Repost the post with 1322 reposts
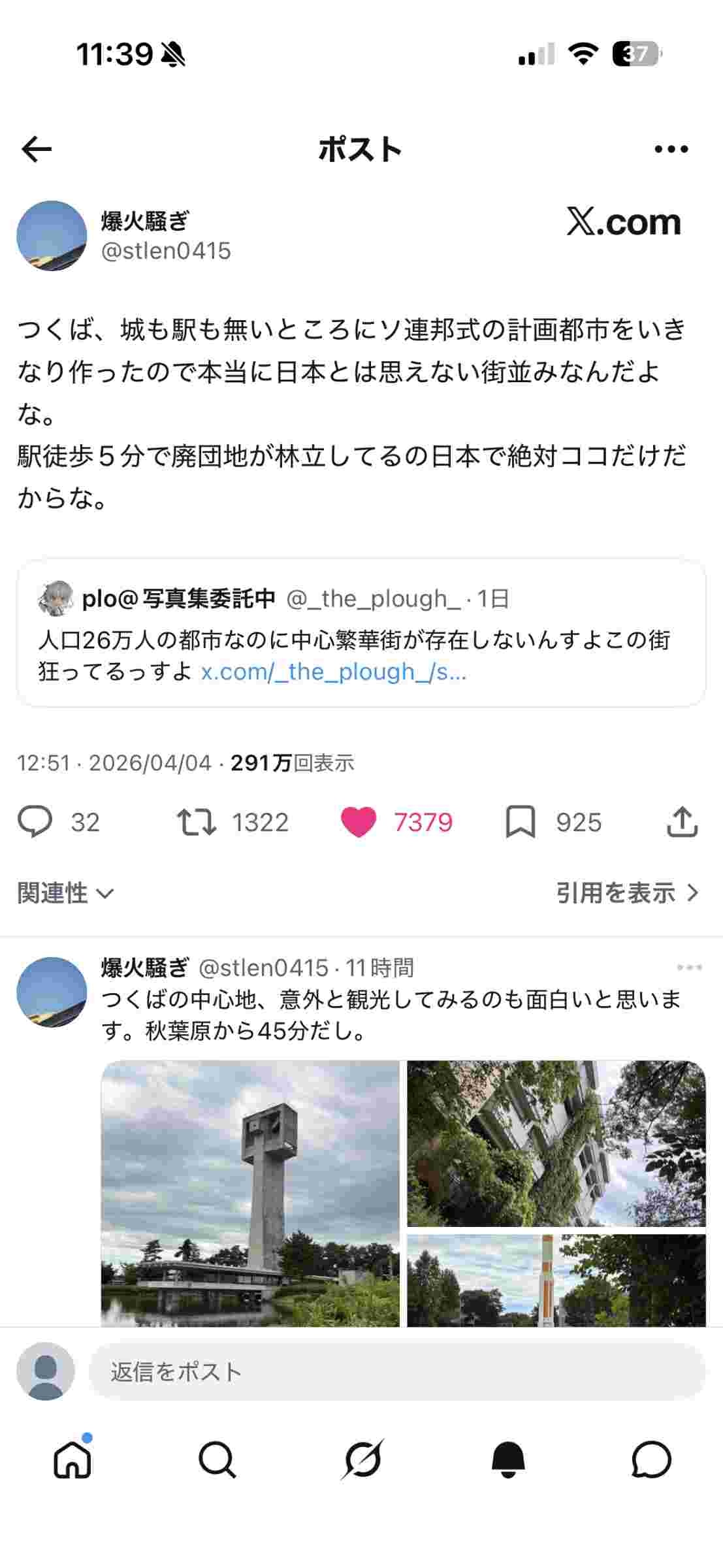Image resolution: width=723 pixels, height=1568 pixels. 197,822
